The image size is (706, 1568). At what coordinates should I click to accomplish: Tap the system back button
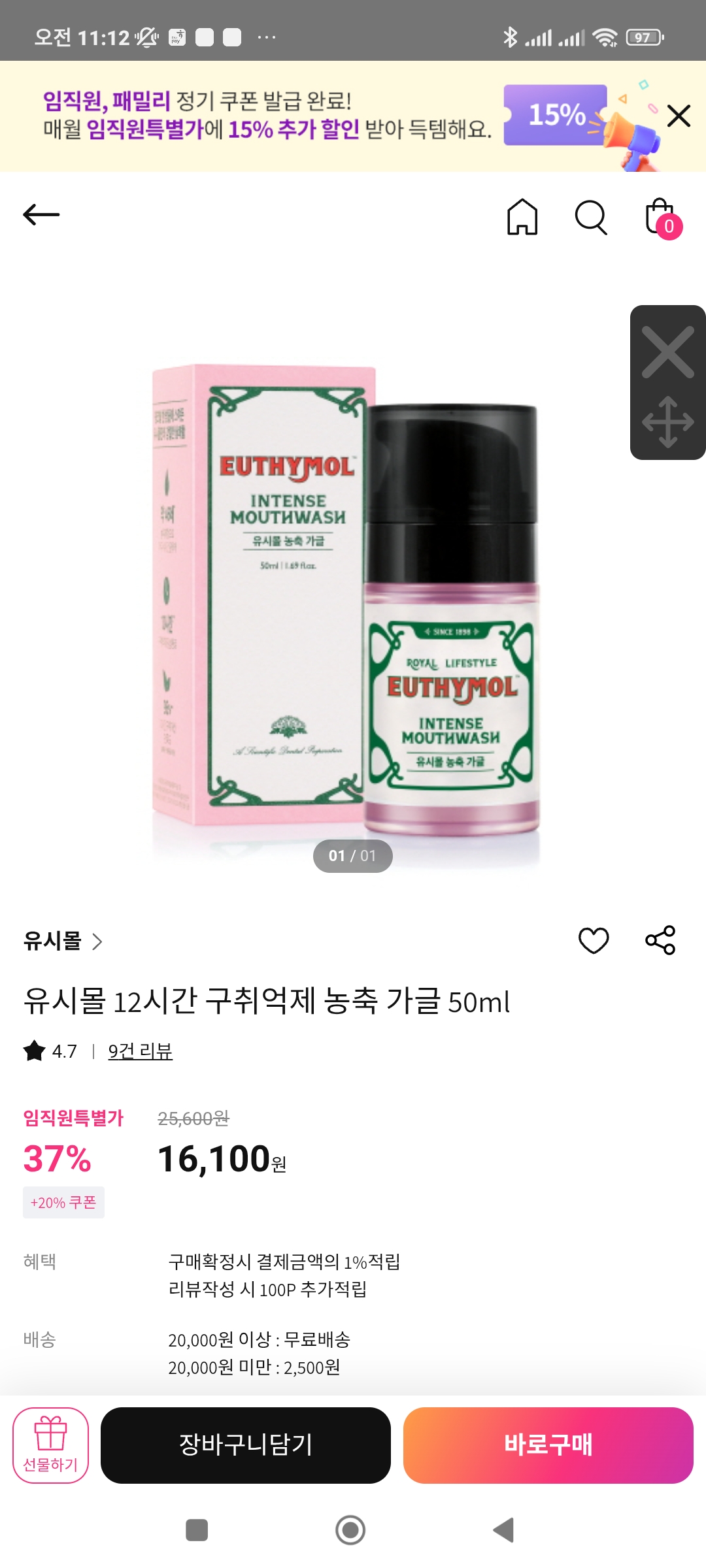click(503, 1529)
